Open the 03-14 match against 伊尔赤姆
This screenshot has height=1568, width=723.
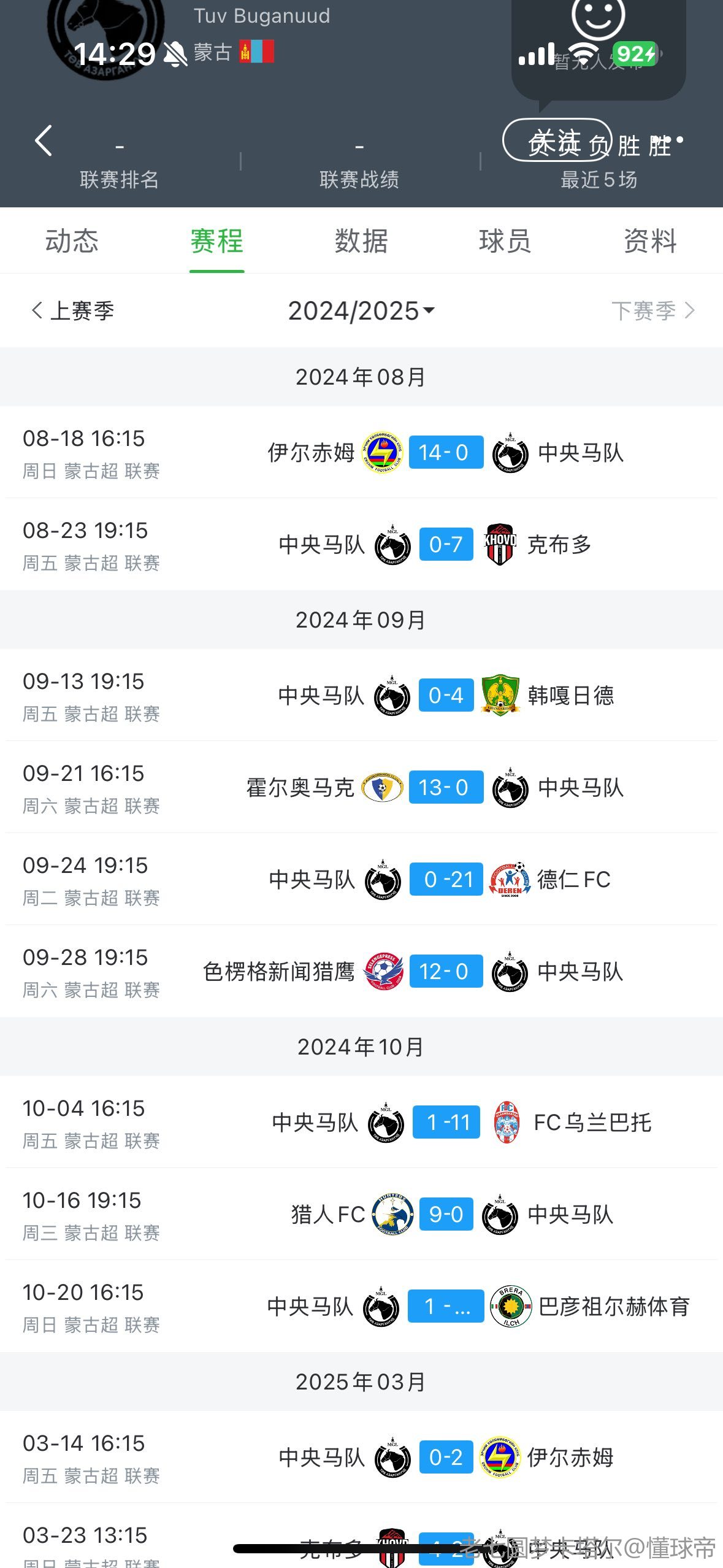pyautogui.click(x=361, y=1458)
